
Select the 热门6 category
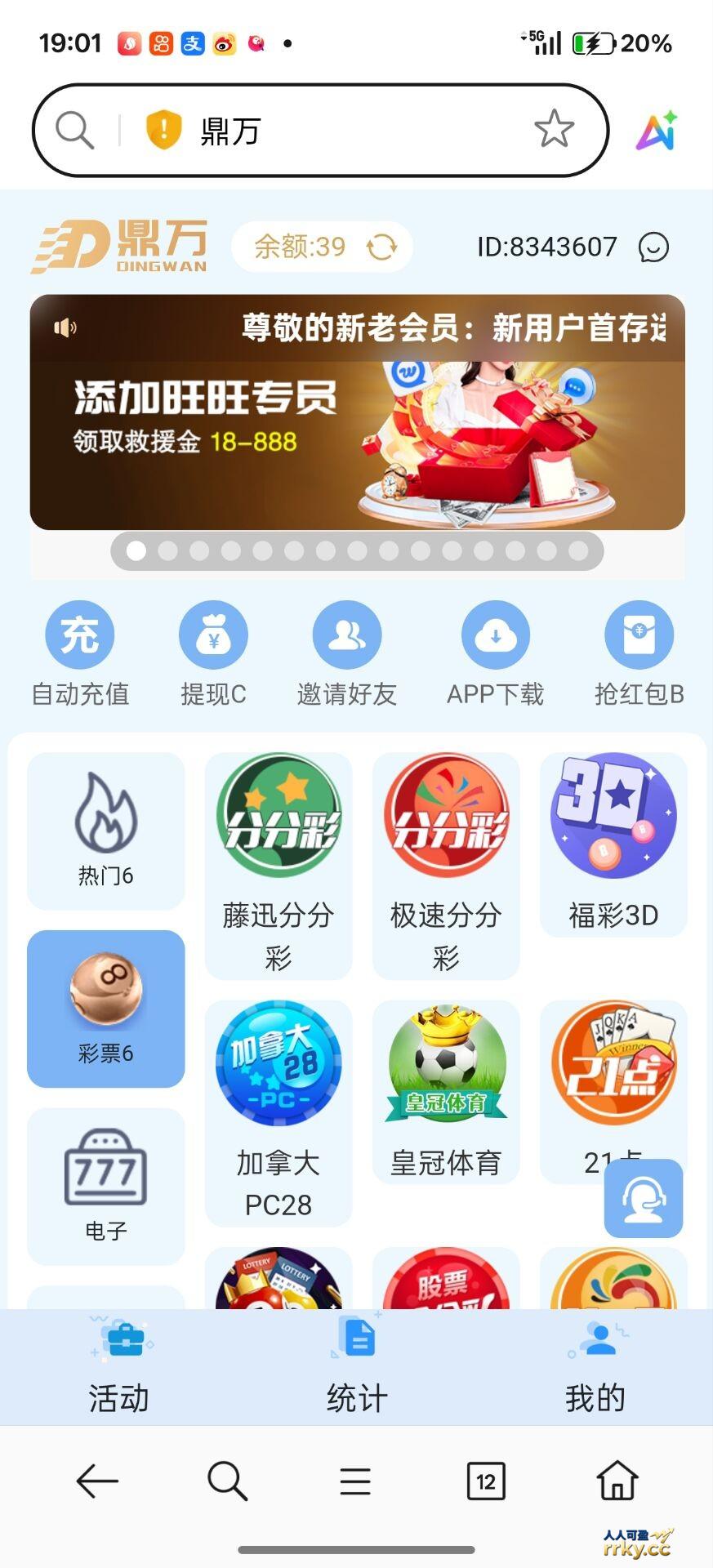(x=106, y=831)
